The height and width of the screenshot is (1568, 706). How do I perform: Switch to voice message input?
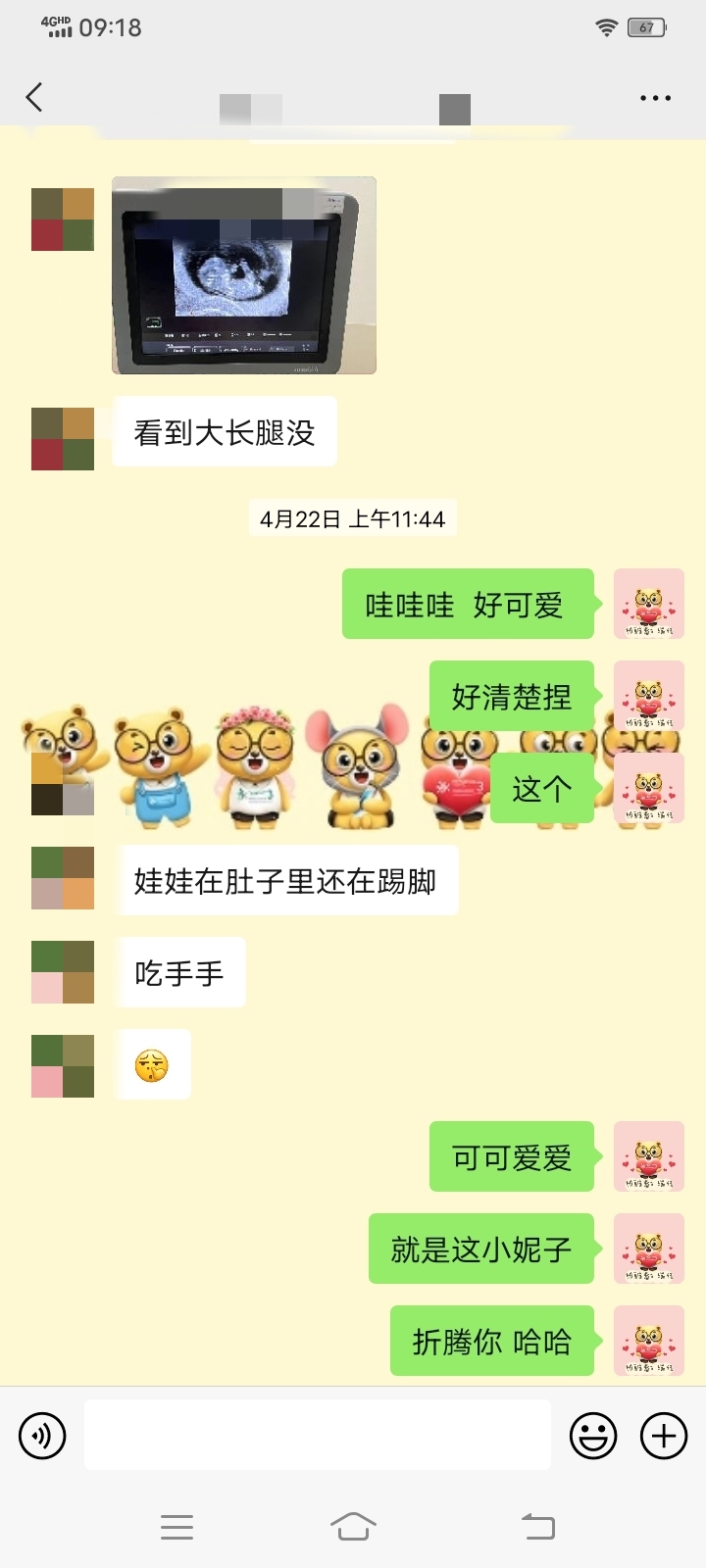pos(42,1436)
